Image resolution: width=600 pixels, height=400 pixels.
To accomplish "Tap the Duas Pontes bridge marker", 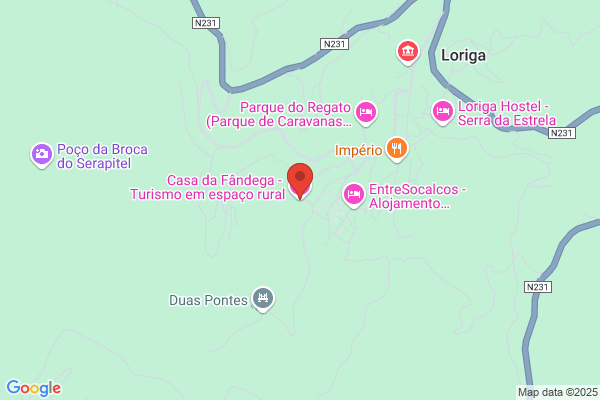I will pos(263,299).
